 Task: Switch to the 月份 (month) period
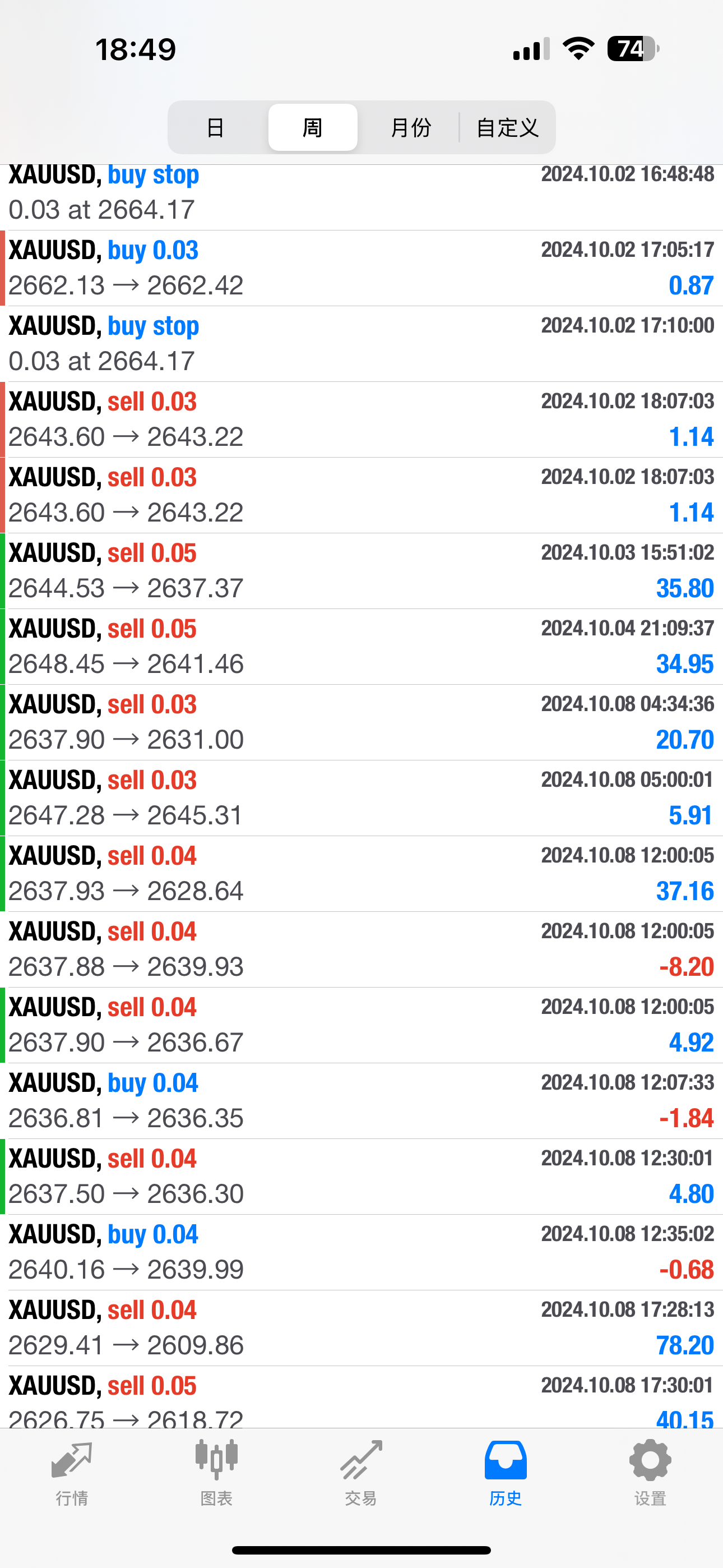[x=410, y=127]
